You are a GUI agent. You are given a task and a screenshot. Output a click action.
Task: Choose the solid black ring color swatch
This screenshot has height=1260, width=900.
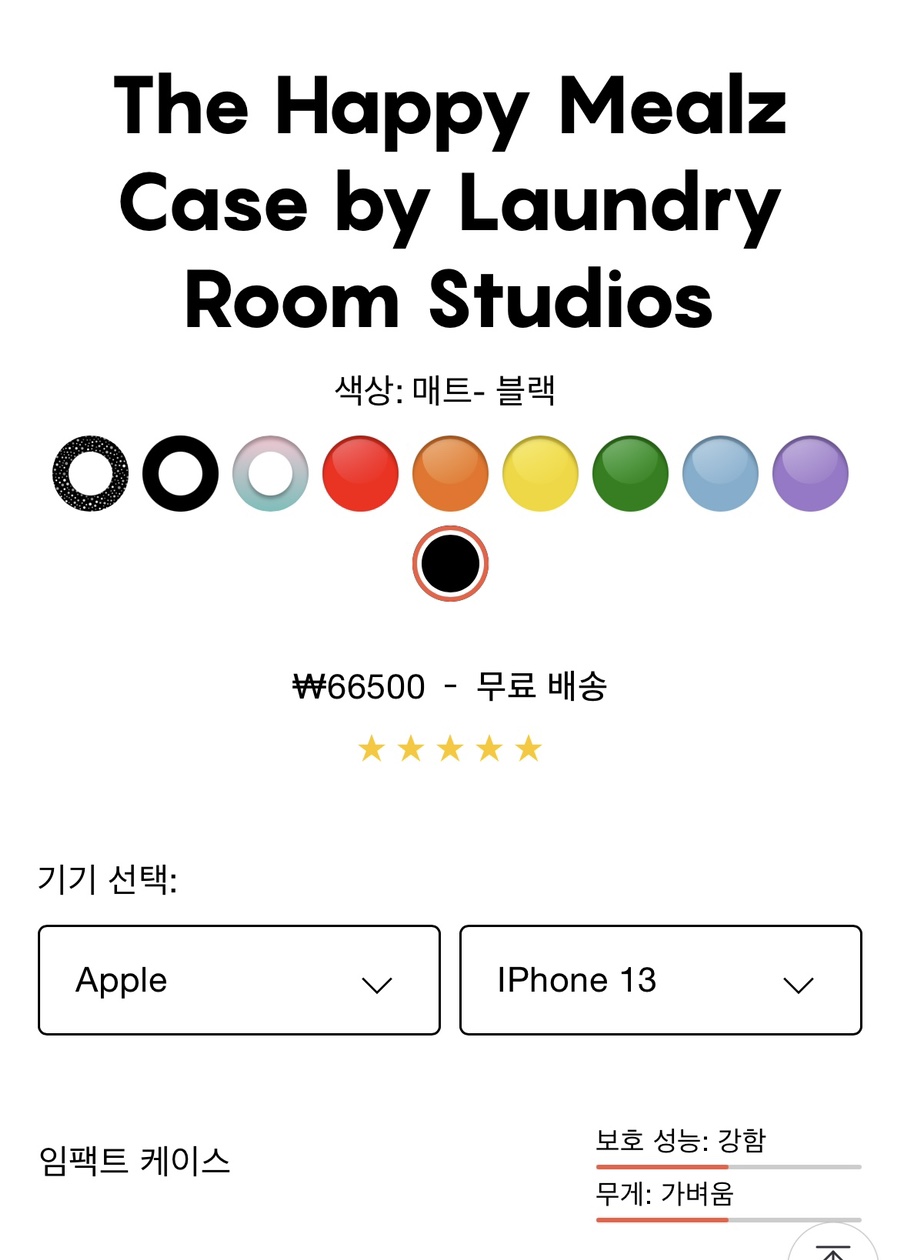pos(180,474)
